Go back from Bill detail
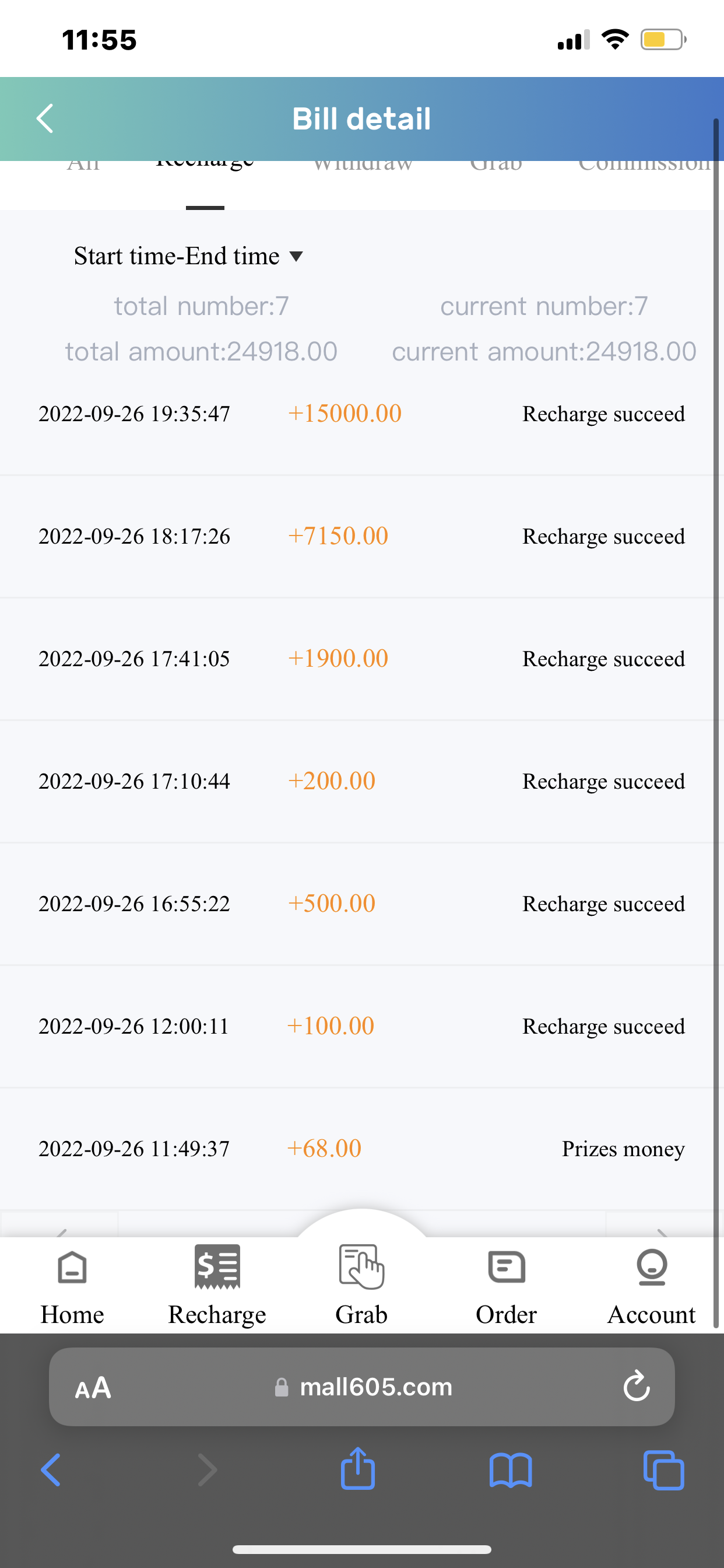 tap(45, 118)
